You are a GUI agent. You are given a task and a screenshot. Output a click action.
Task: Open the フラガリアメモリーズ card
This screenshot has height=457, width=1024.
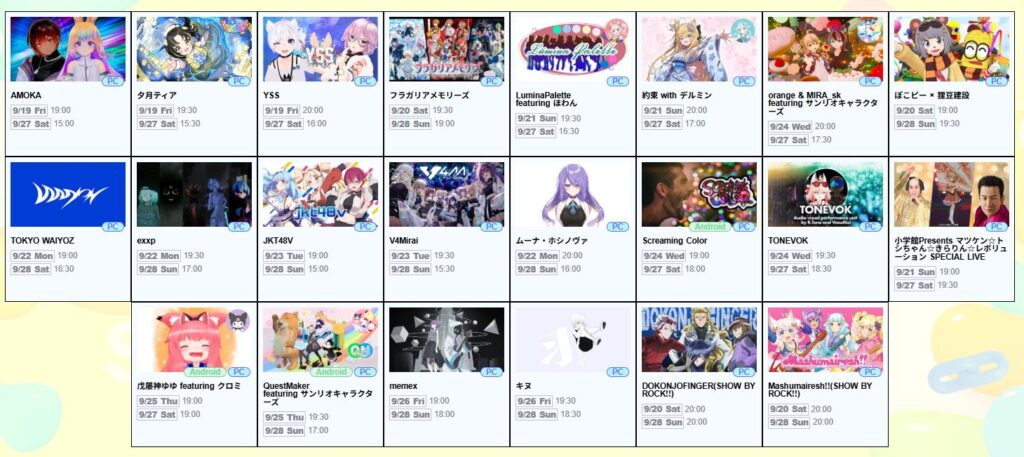(x=446, y=50)
